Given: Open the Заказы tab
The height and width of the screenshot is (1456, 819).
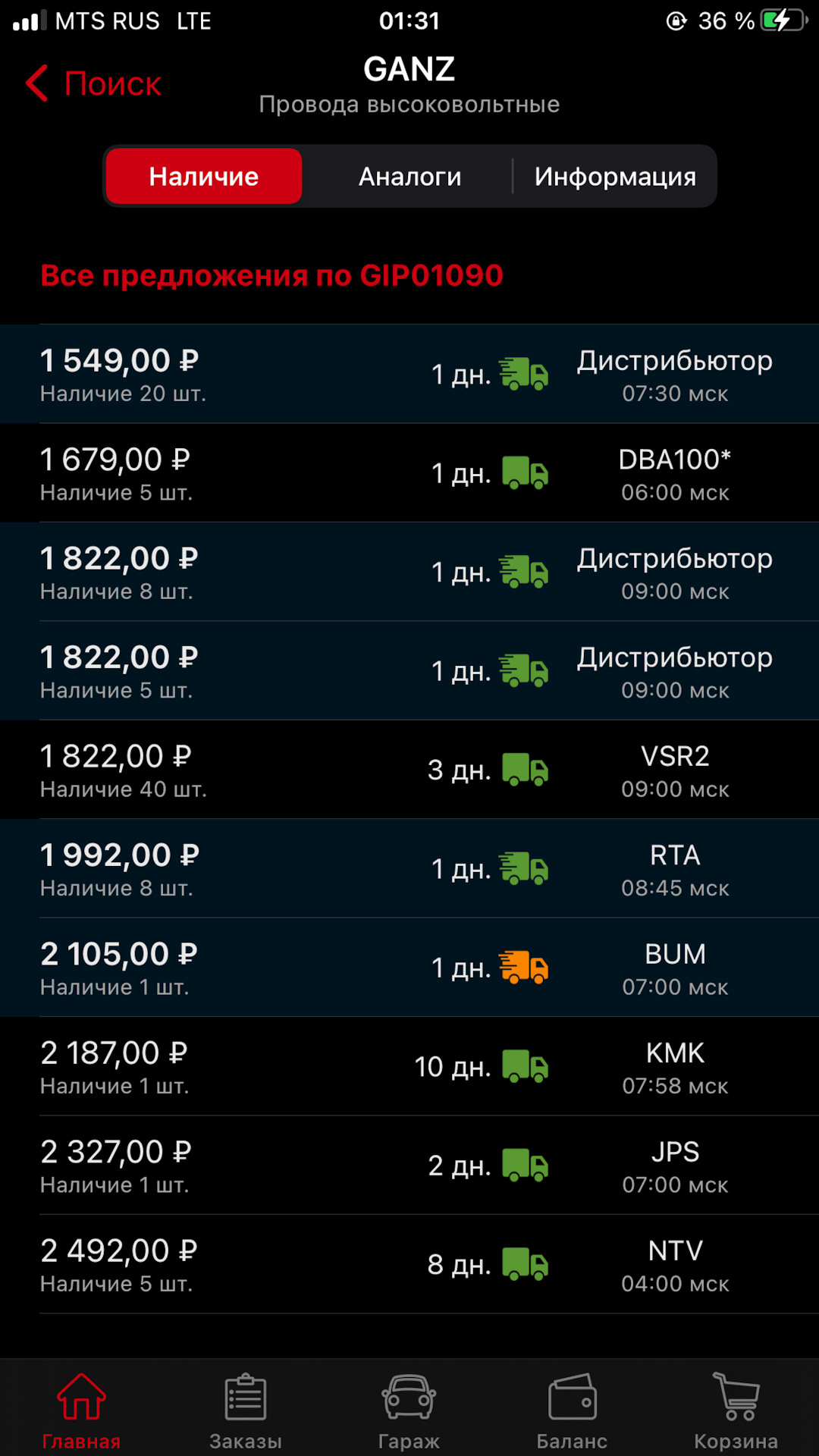Looking at the screenshot, I should point(246,1410).
